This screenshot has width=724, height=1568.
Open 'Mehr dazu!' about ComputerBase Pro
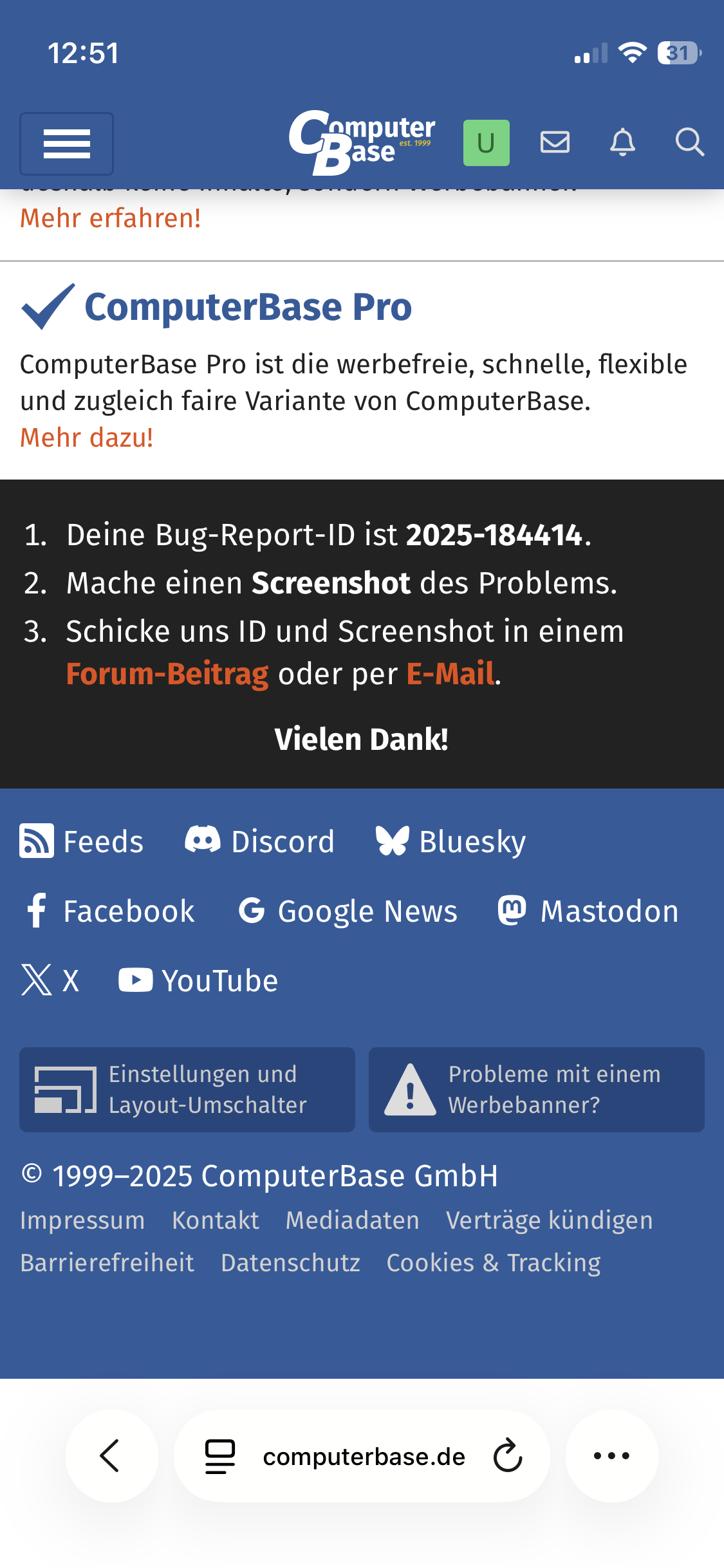pos(87,438)
